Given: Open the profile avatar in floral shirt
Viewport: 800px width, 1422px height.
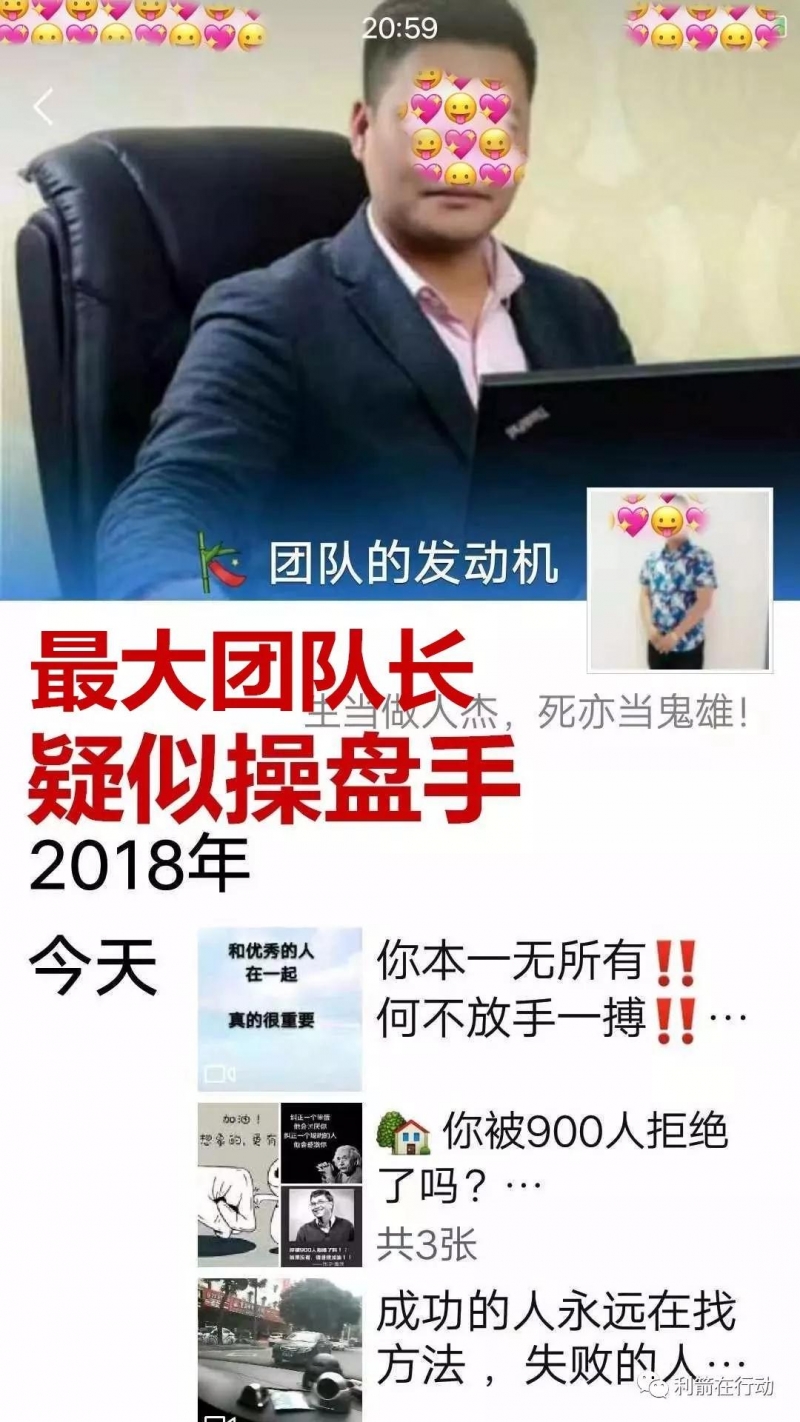Looking at the screenshot, I should coord(679,580).
